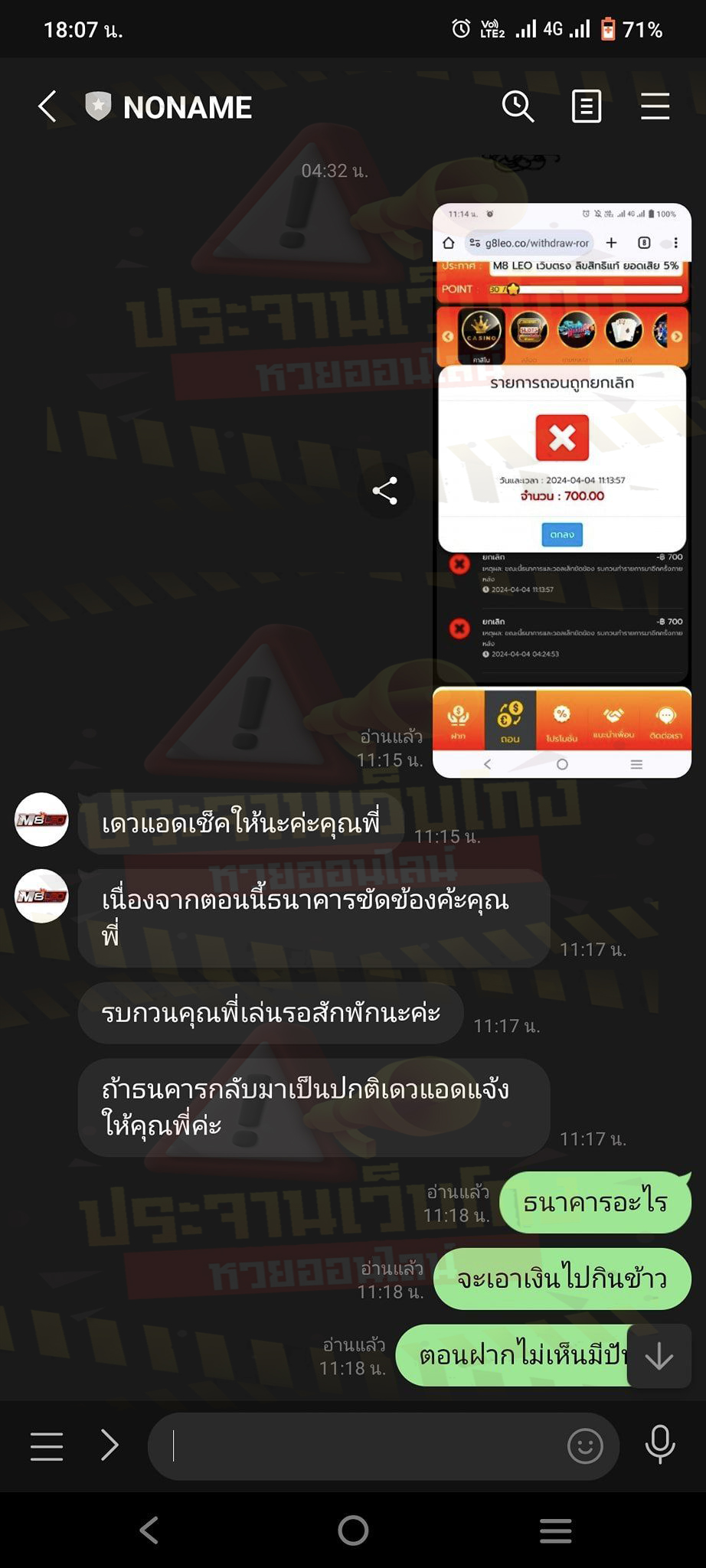This screenshot has width=706, height=1568.
Task: Open the emoji sticker picker
Action: 585,1445
